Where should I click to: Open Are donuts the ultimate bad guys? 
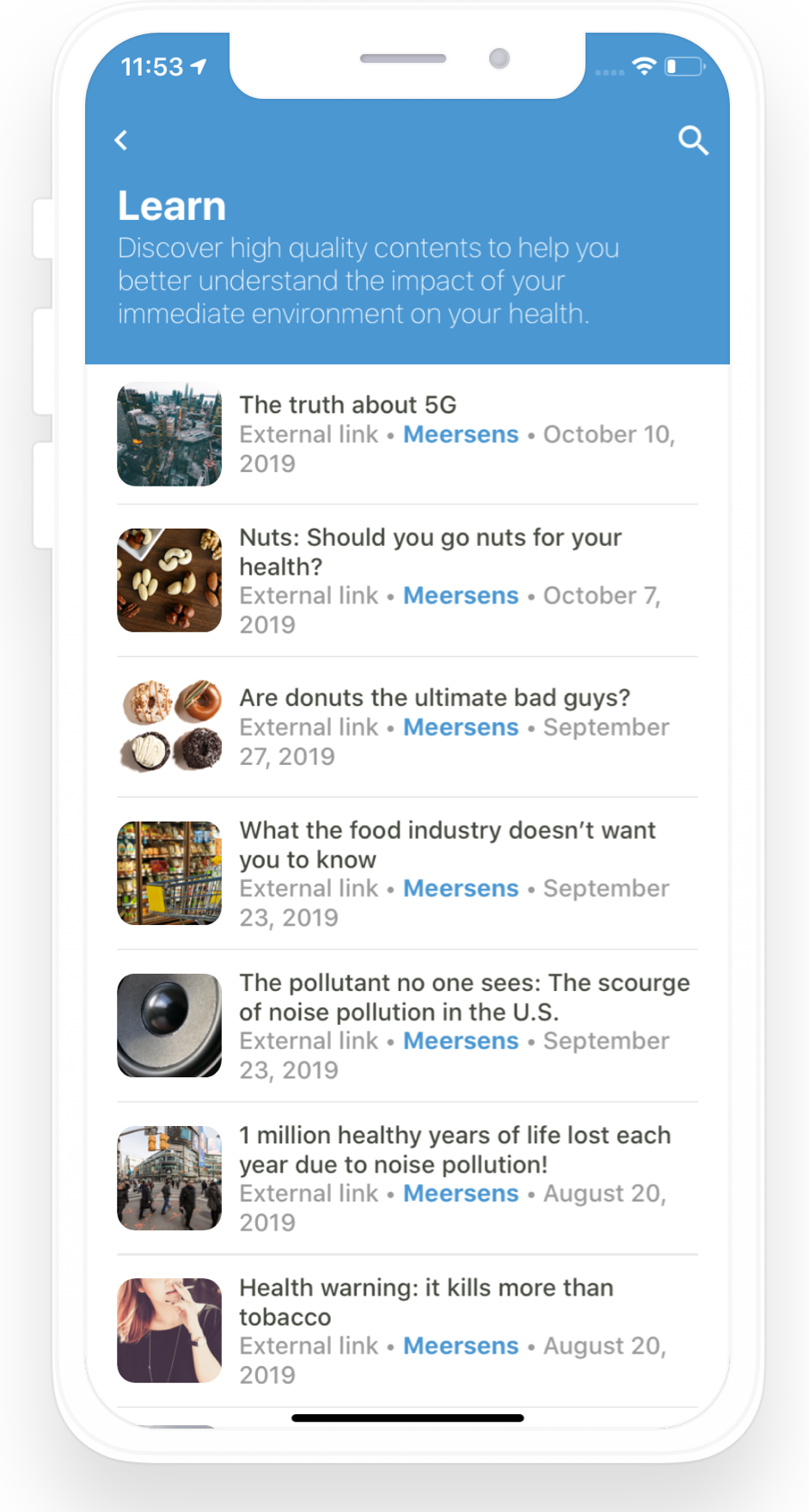[x=434, y=698]
